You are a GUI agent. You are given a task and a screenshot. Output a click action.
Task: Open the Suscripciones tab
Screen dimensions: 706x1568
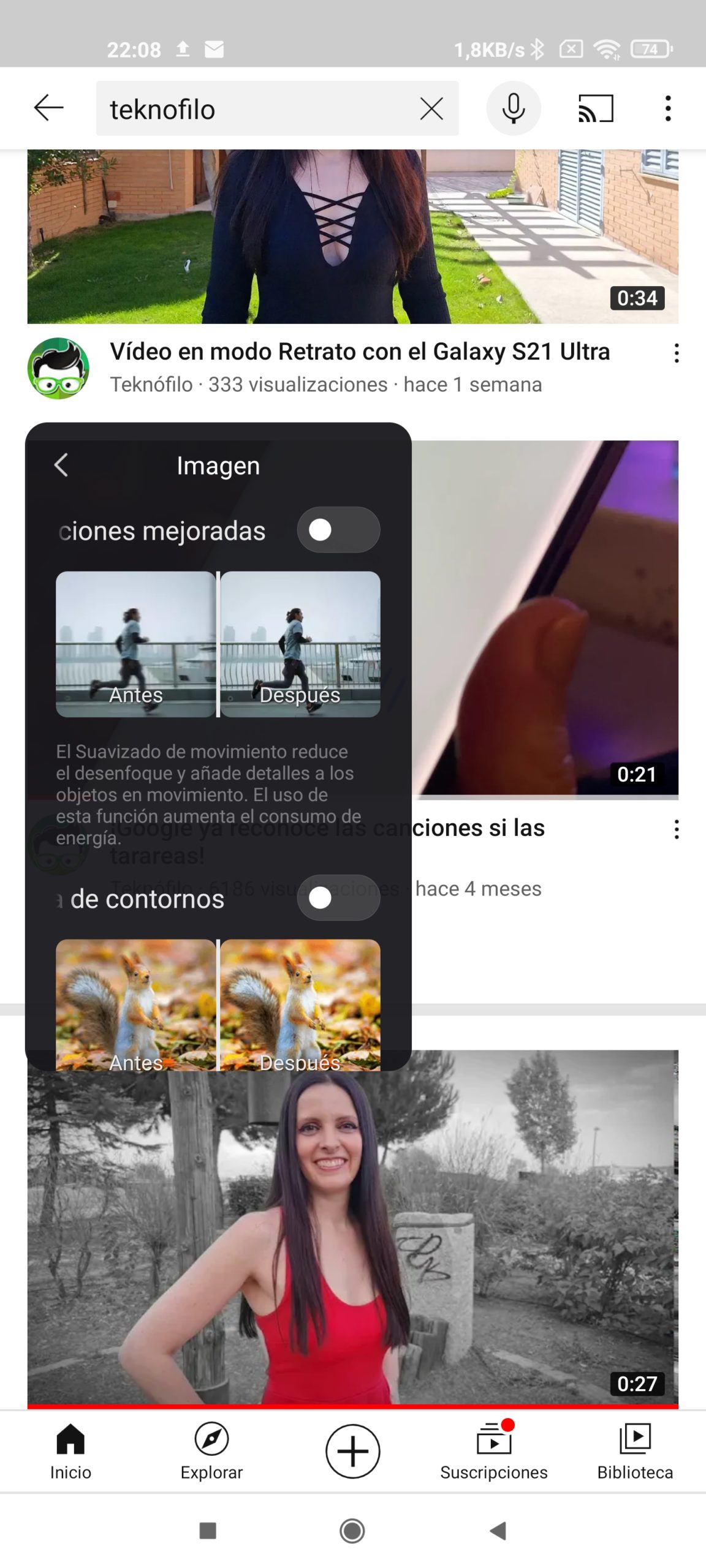(494, 1452)
